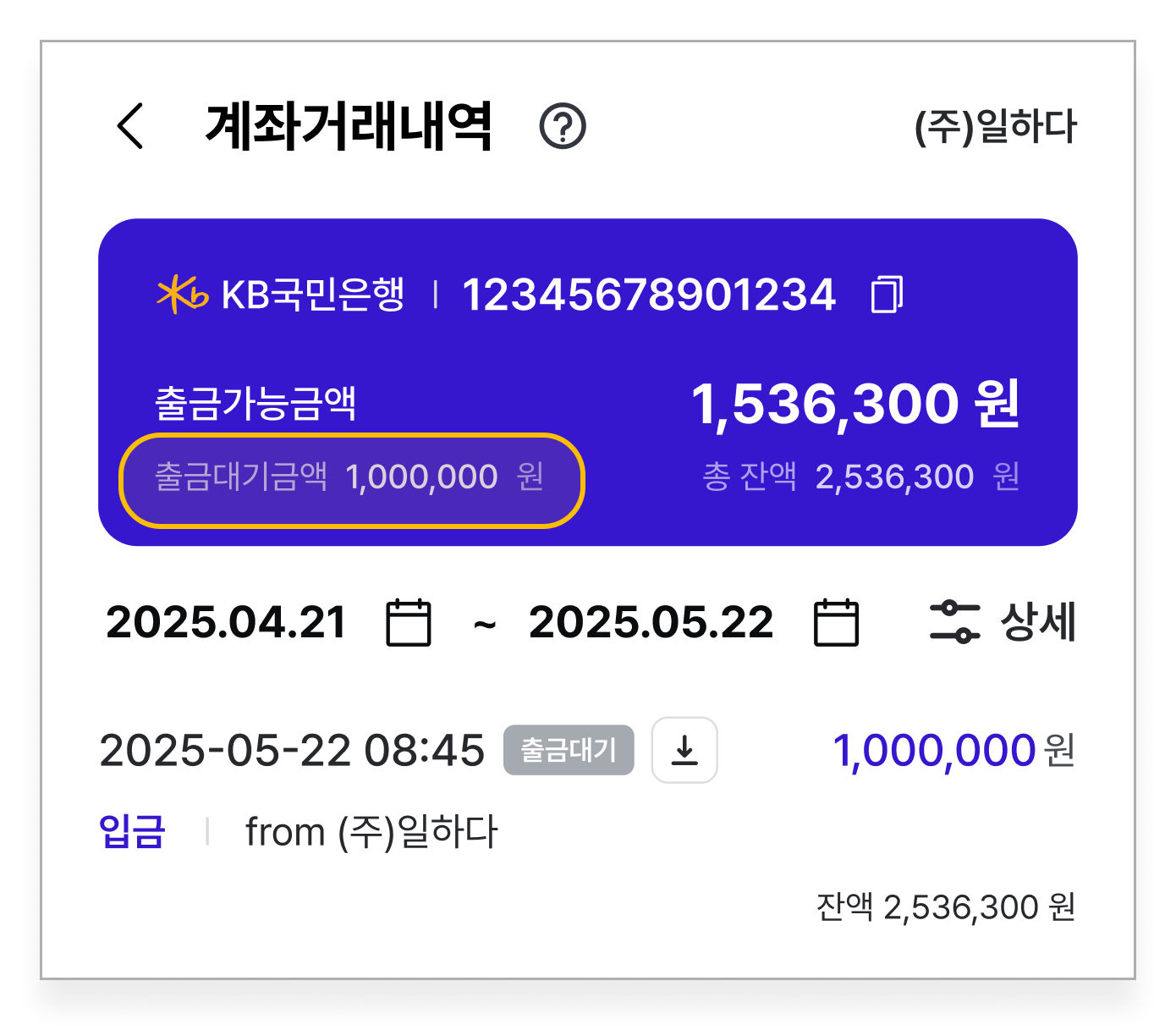Download the 출금대기 transaction receipt

pos(684,750)
